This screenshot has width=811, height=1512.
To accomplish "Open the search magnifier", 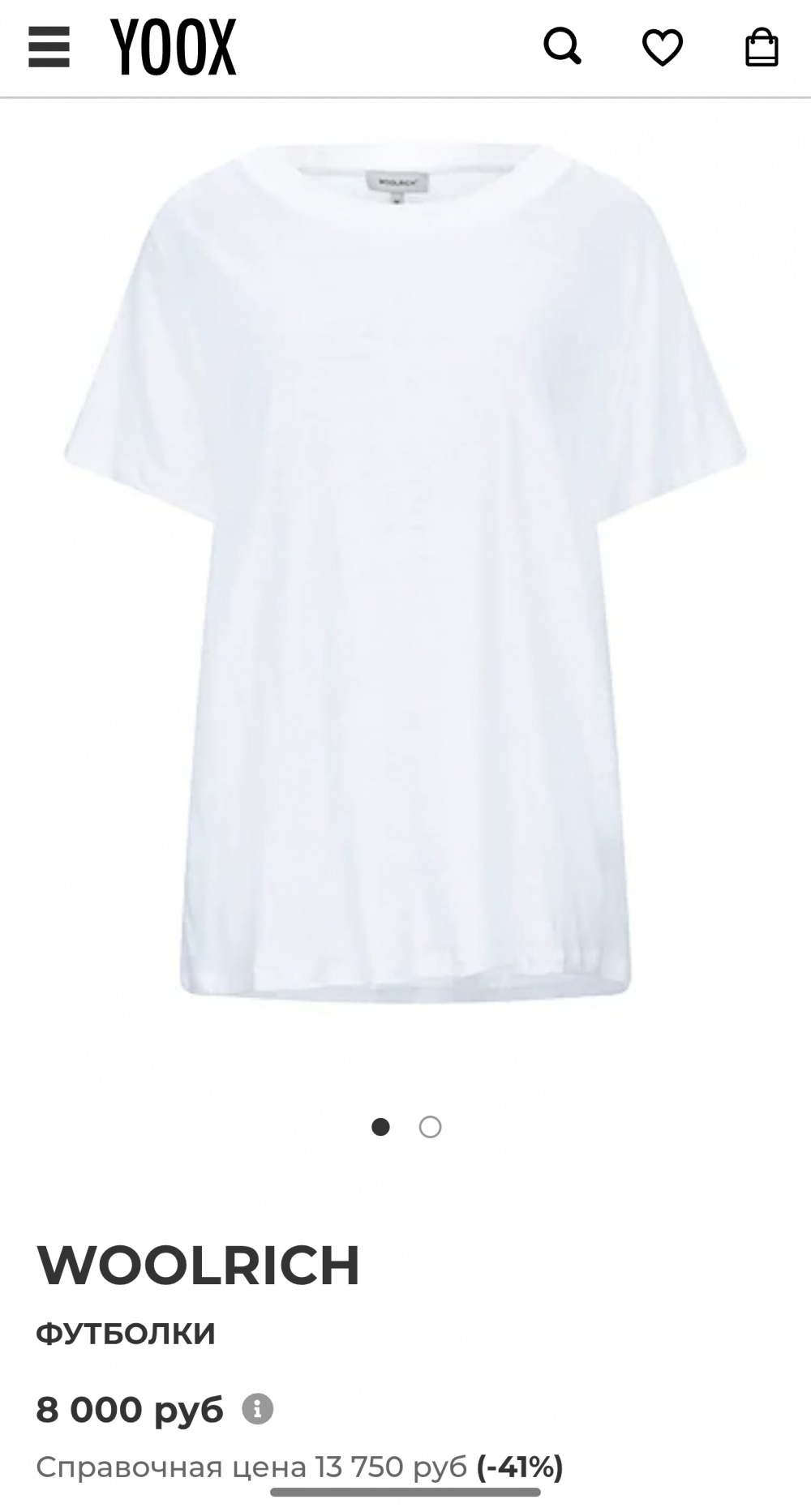I will 562,47.
